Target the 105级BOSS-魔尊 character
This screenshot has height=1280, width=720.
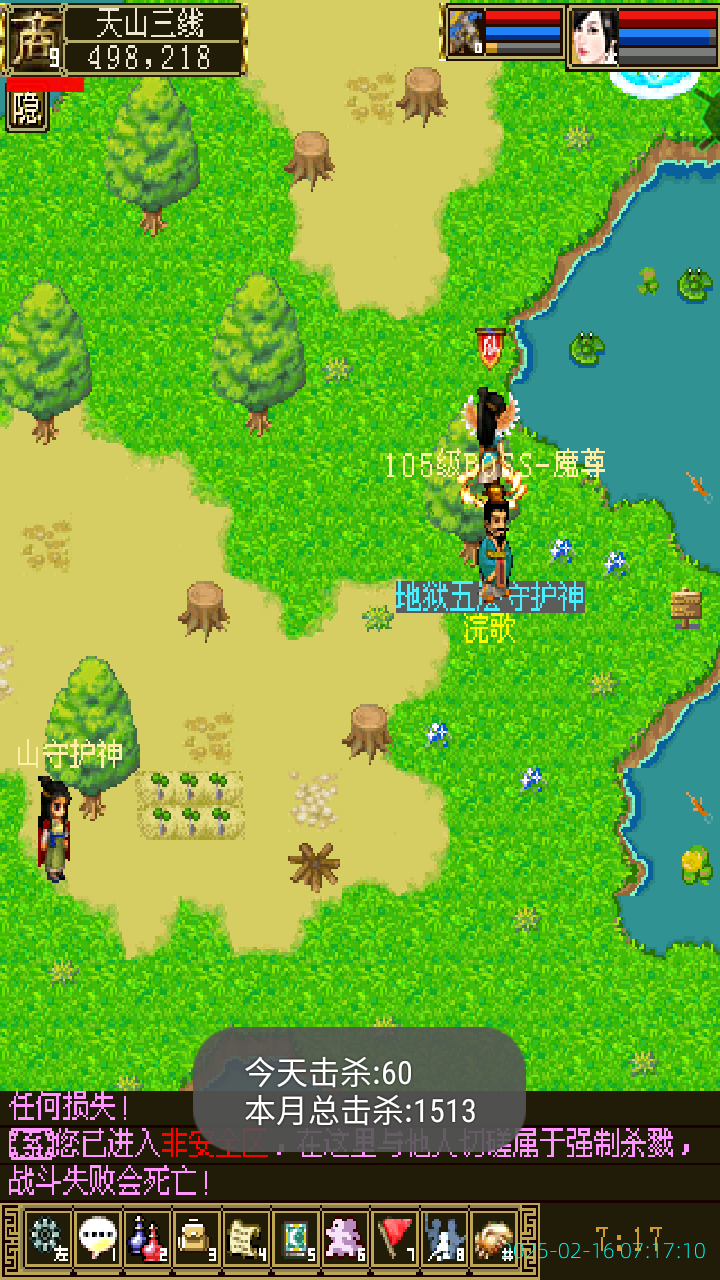click(x=491, y=420)
